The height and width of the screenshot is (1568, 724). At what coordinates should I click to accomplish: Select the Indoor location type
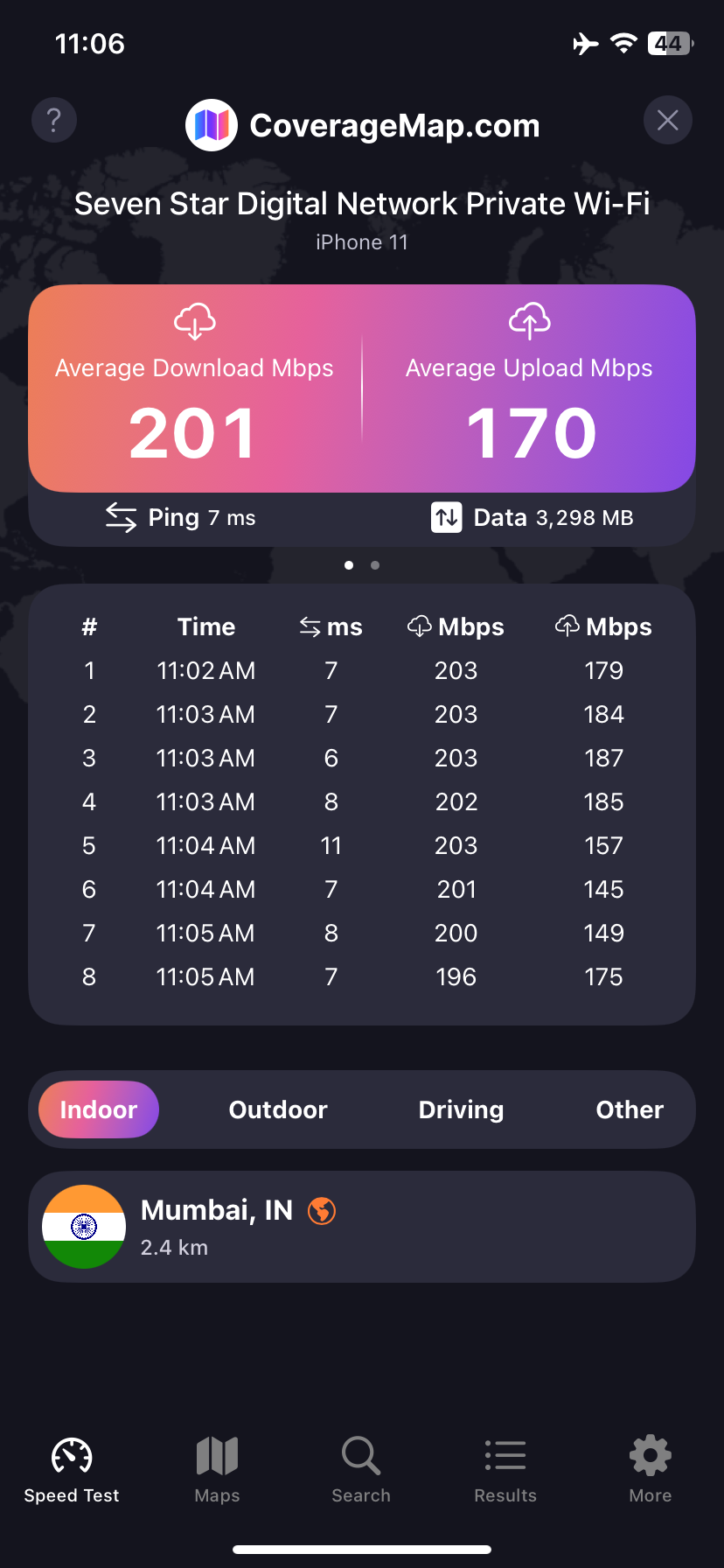(x=99, y=1109)
